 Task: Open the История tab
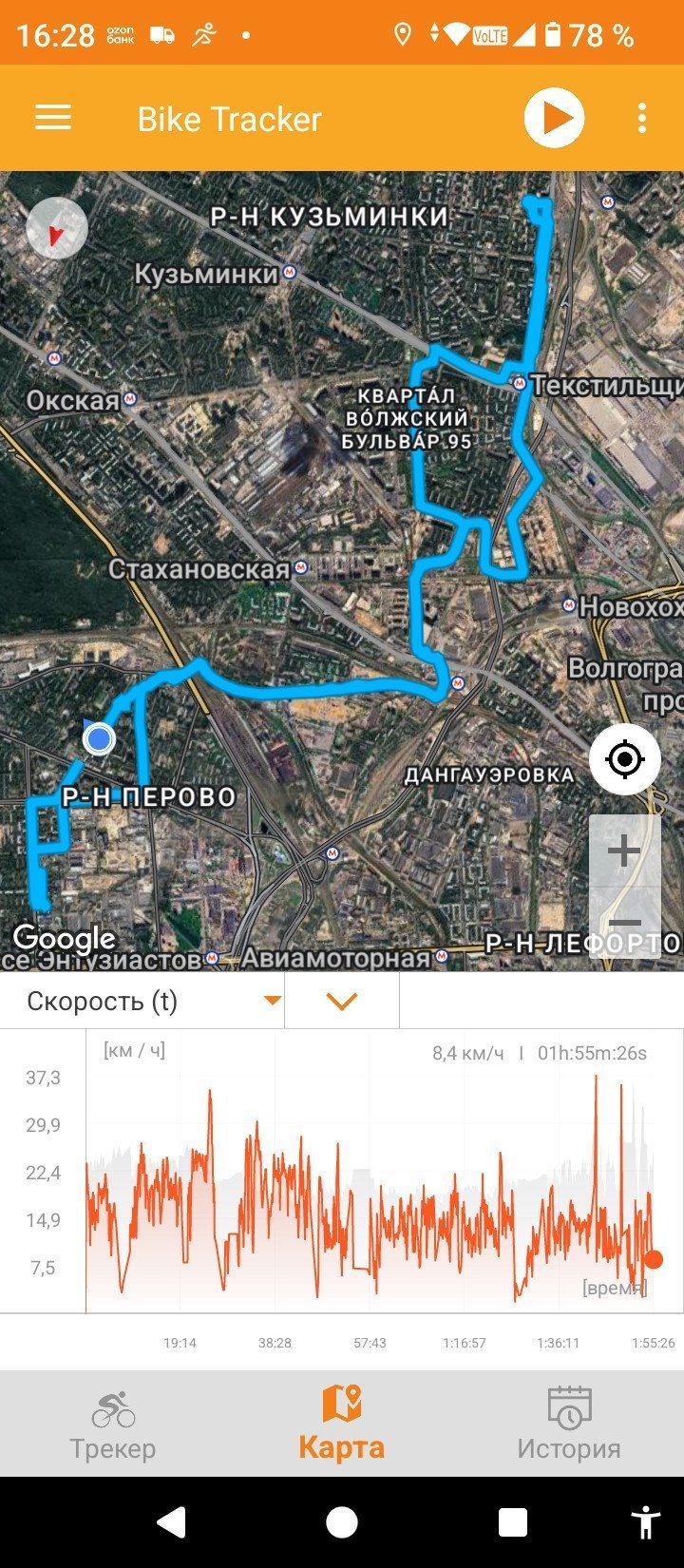point(569,1424)
